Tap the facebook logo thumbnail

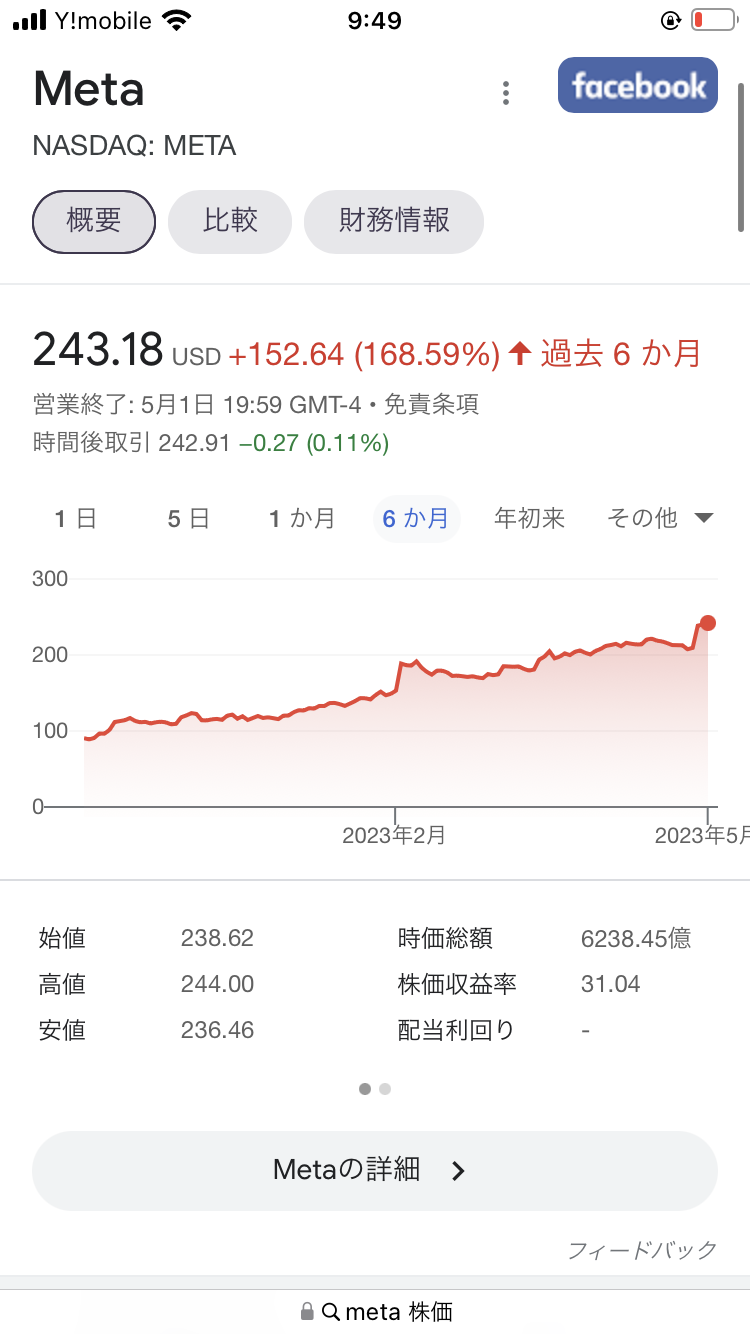[x=638, y=85]
